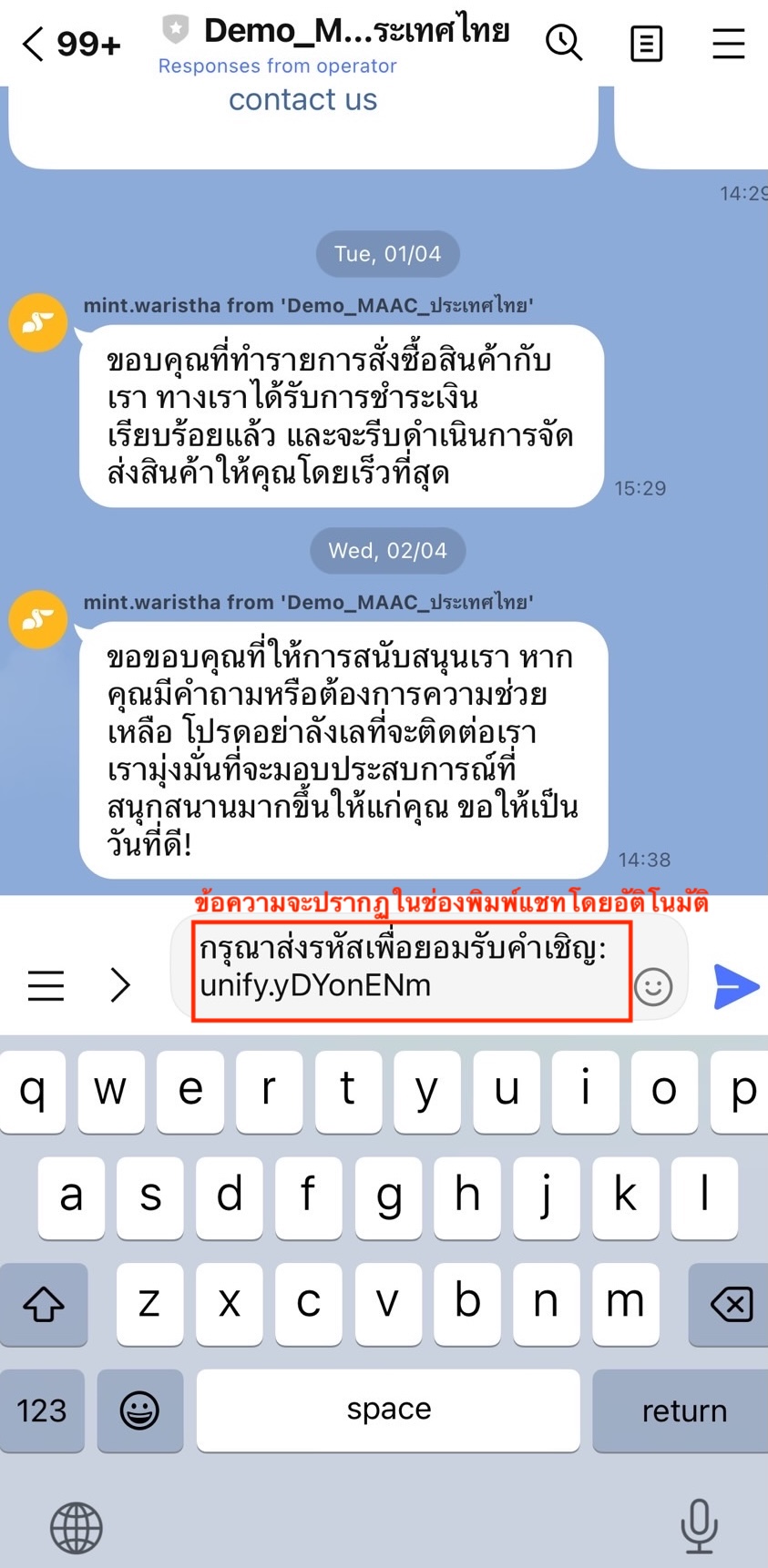Tap the return key

(683, 1410)
